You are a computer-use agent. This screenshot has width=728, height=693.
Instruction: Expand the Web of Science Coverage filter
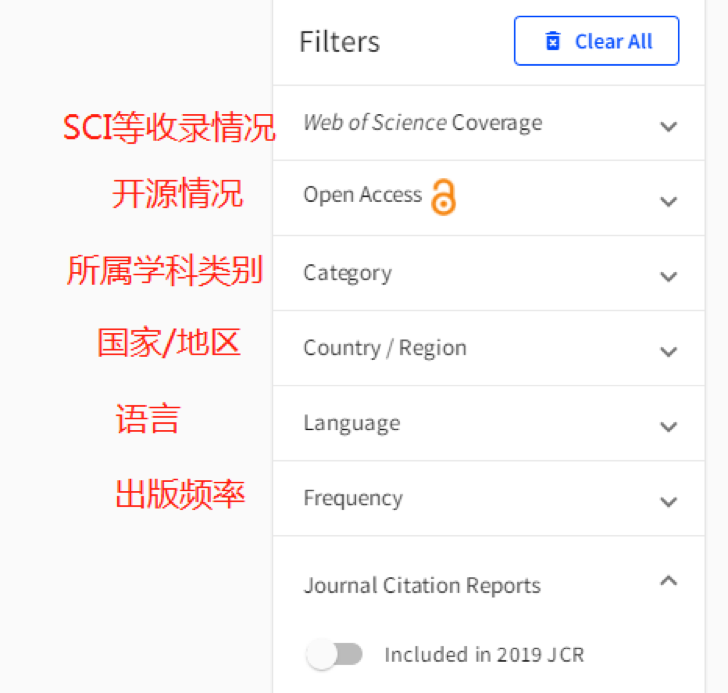[x=669, y=125]
